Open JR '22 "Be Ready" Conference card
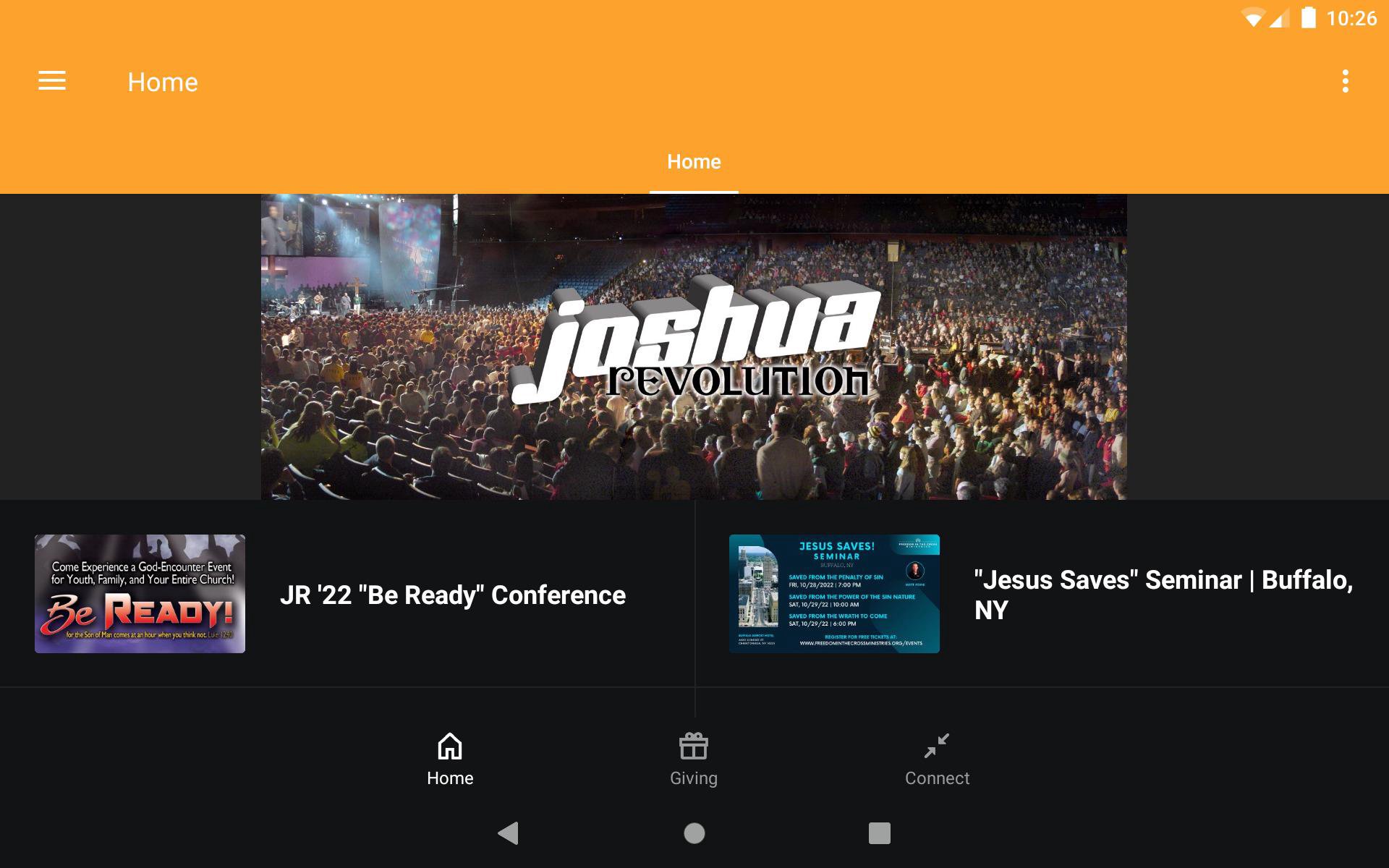This screenshot has height=868, width=1389. click(x=346, y=594)
